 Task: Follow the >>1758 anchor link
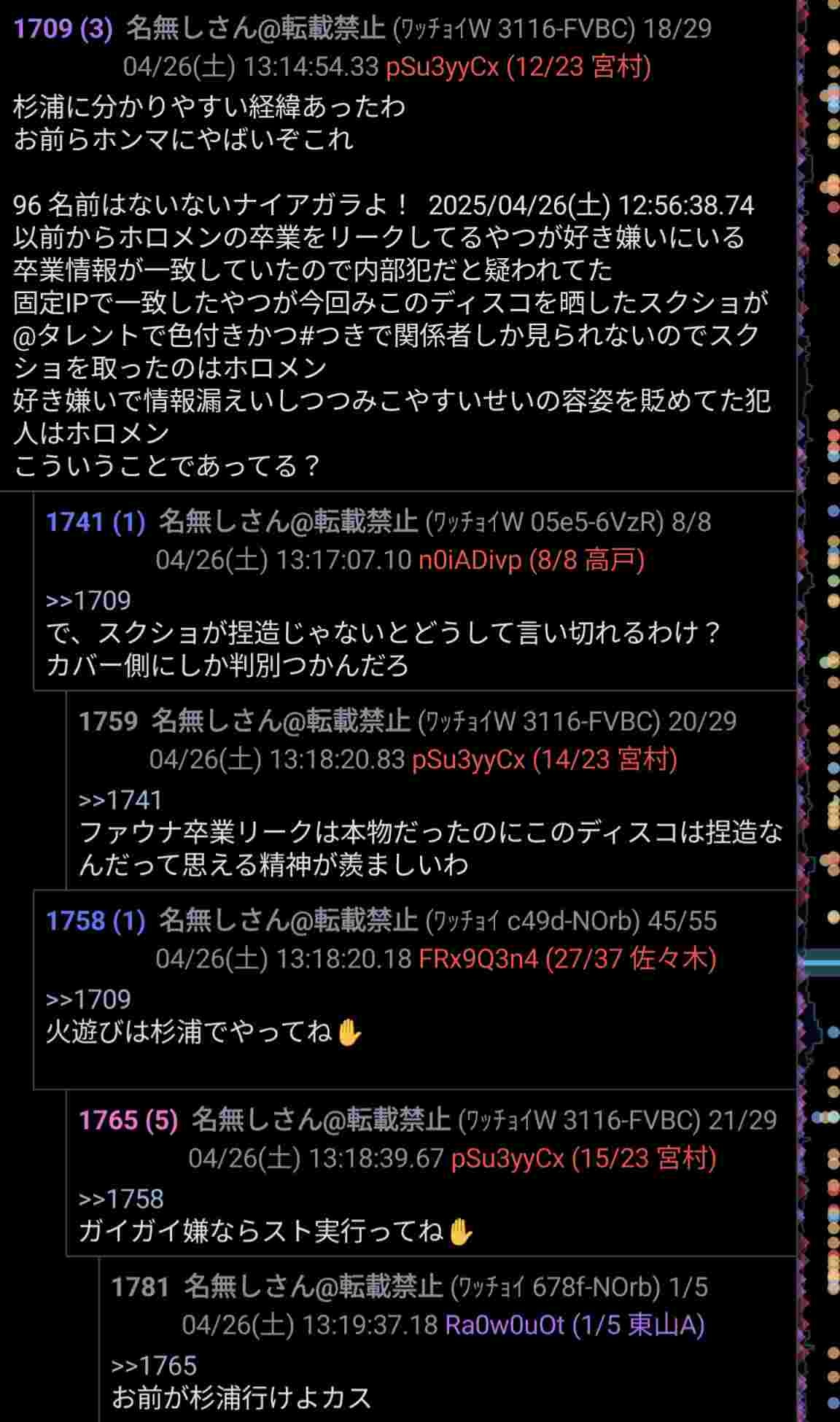pyautogui.click(x=121, y=1200)
